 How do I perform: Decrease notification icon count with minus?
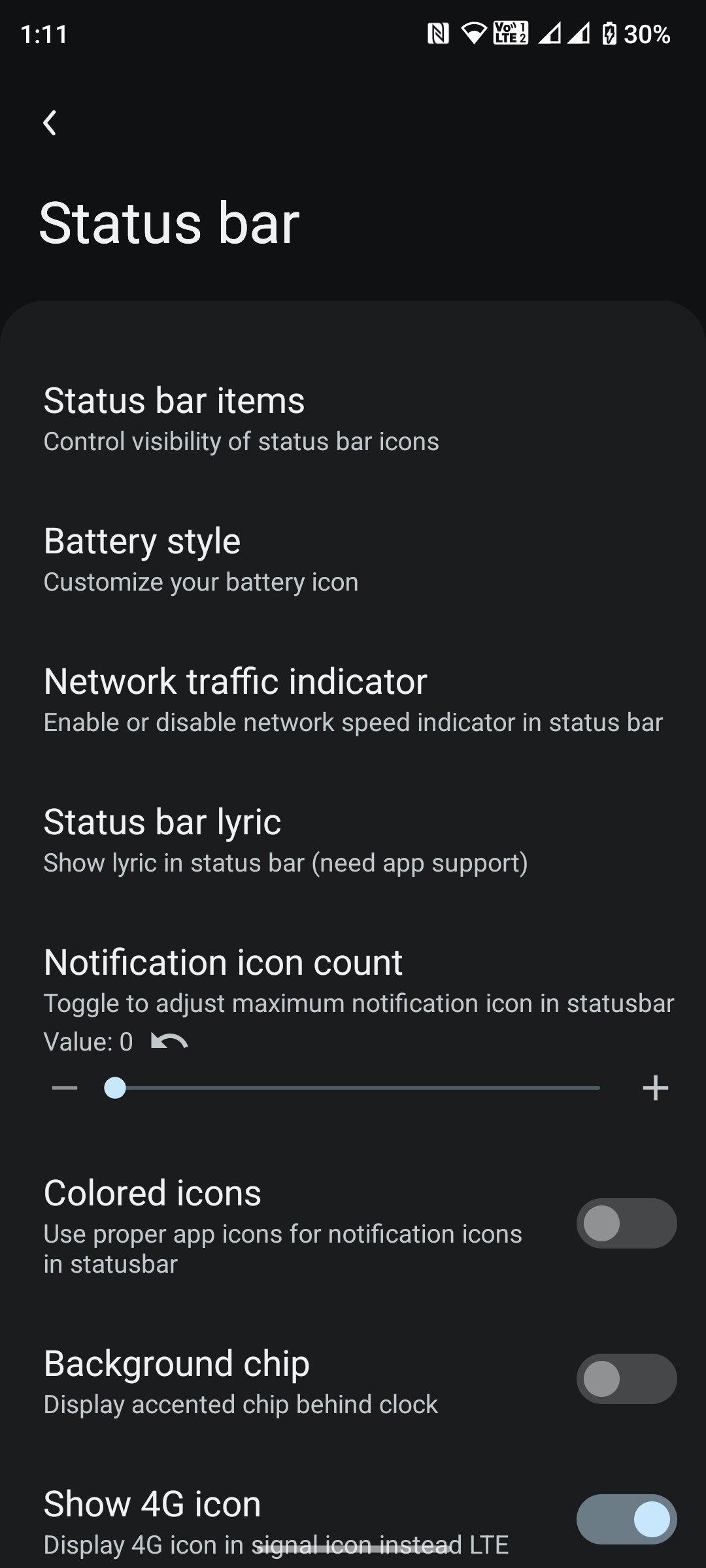pos(65,1088)
